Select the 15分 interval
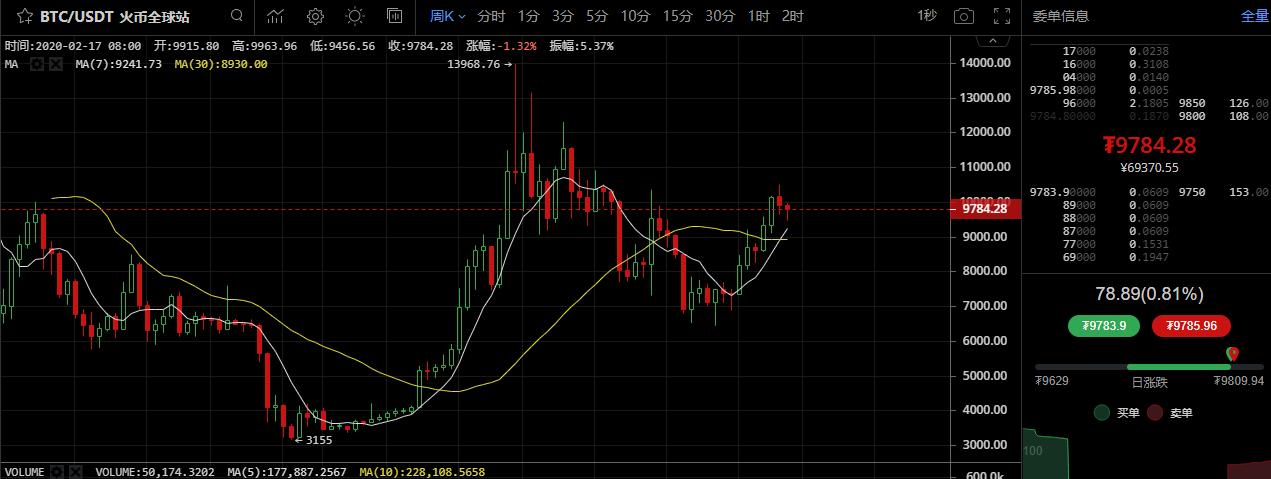The image size is (1271, 479). tap(677, 16)
